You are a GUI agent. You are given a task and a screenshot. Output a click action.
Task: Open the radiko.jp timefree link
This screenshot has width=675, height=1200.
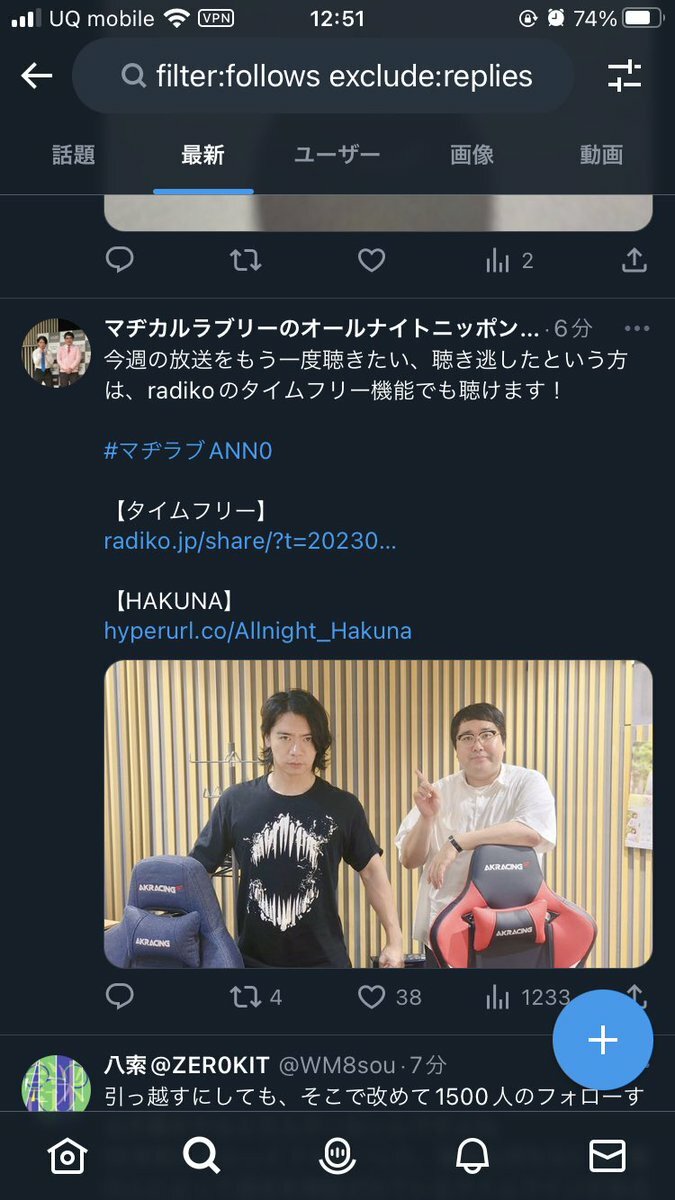(250, 541)
